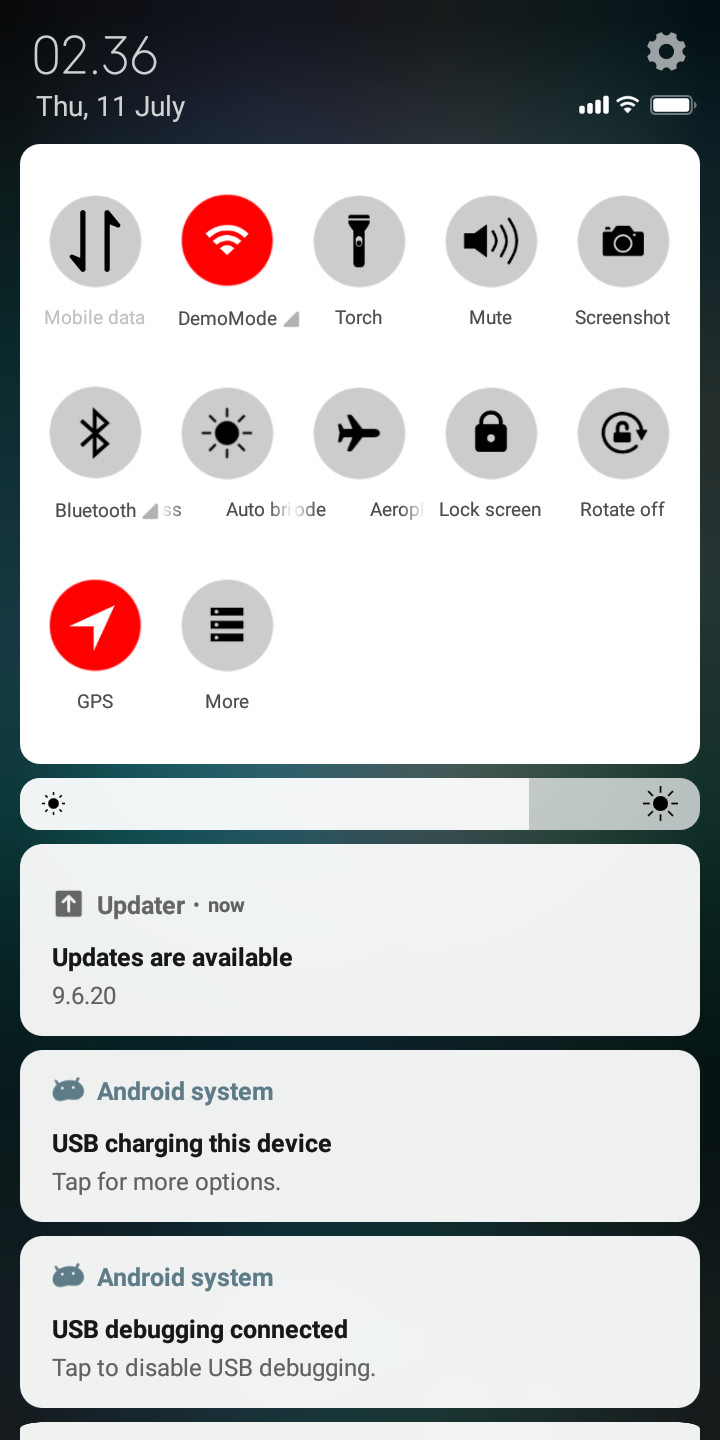Toggle Mobile data
The image size is (720, 1440).
pyautogui.click(x=95, y=241)
